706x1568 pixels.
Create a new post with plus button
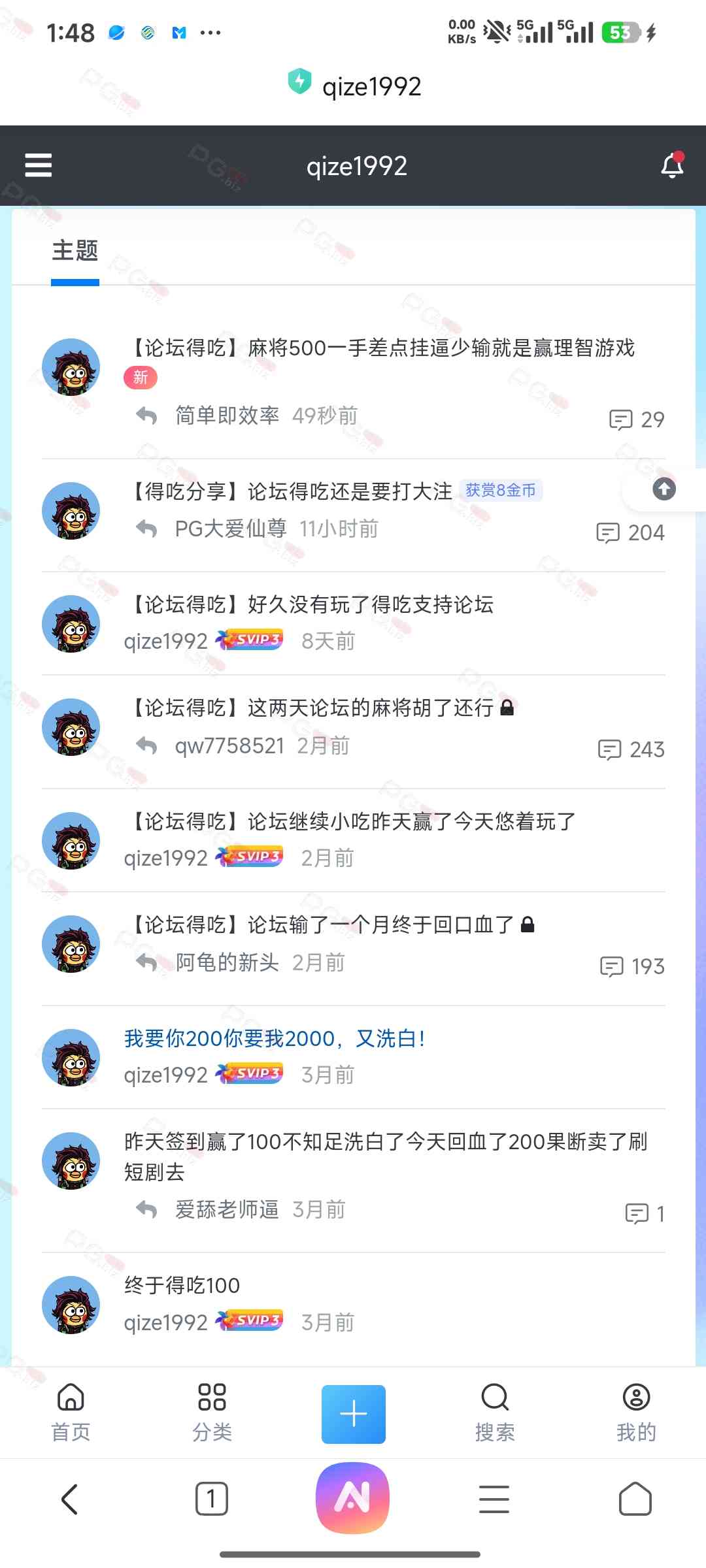[353, 1414]
